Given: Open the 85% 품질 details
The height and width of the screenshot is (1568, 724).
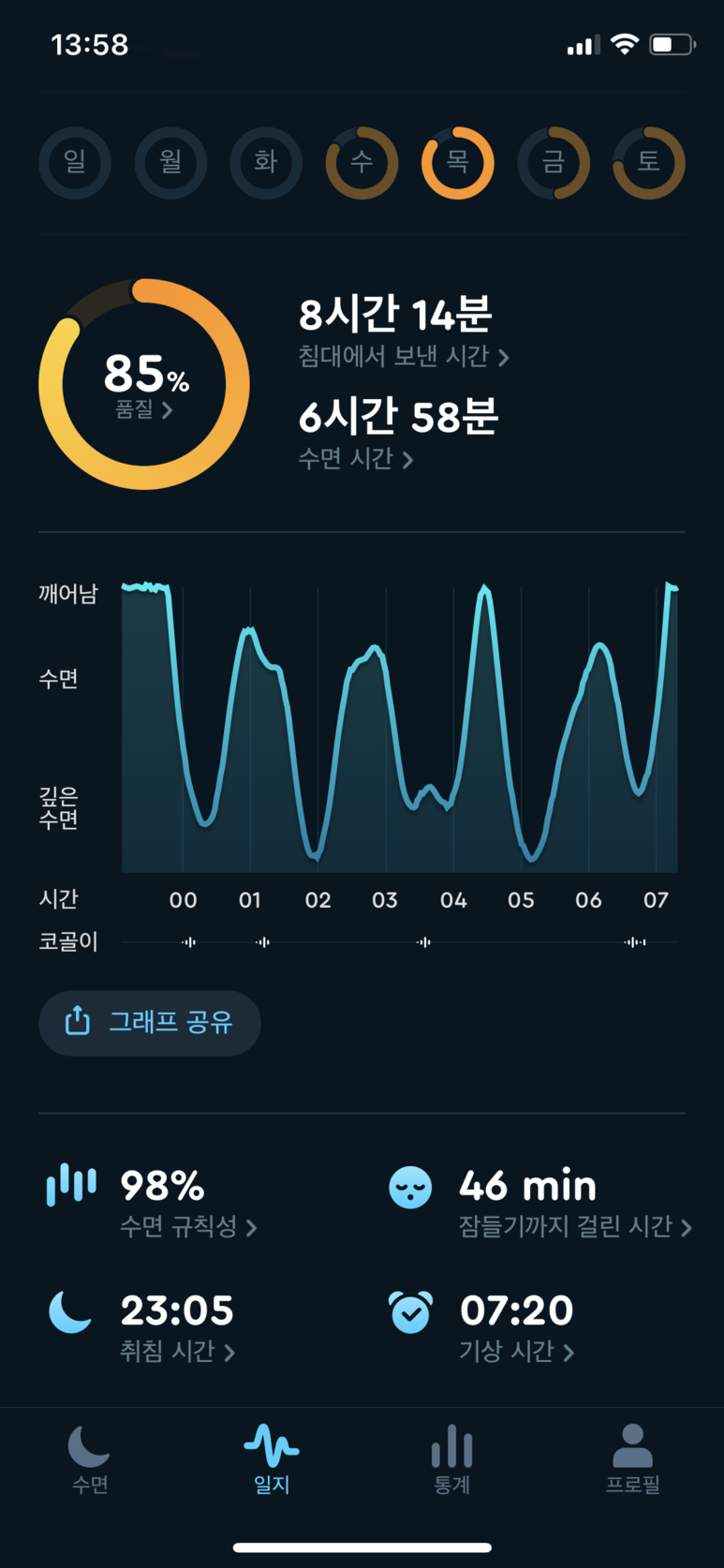Looking at the screenshot, I should click(144, 384).
